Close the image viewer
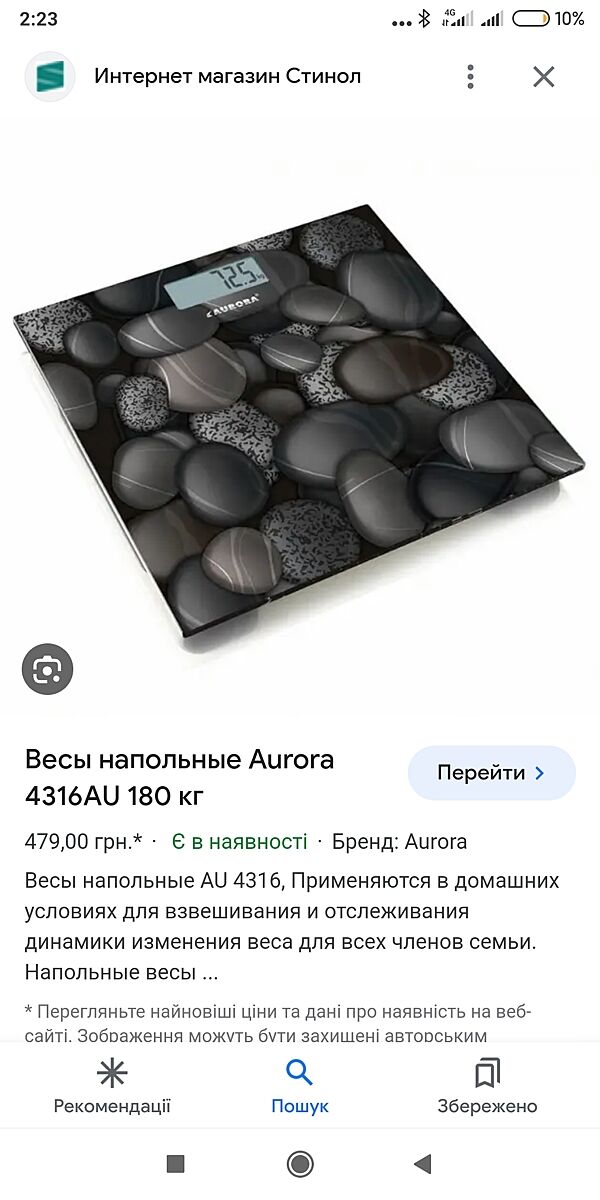The height and width of the screenshot is (1200, 600). pyautogui.click(x=543, y=76)
